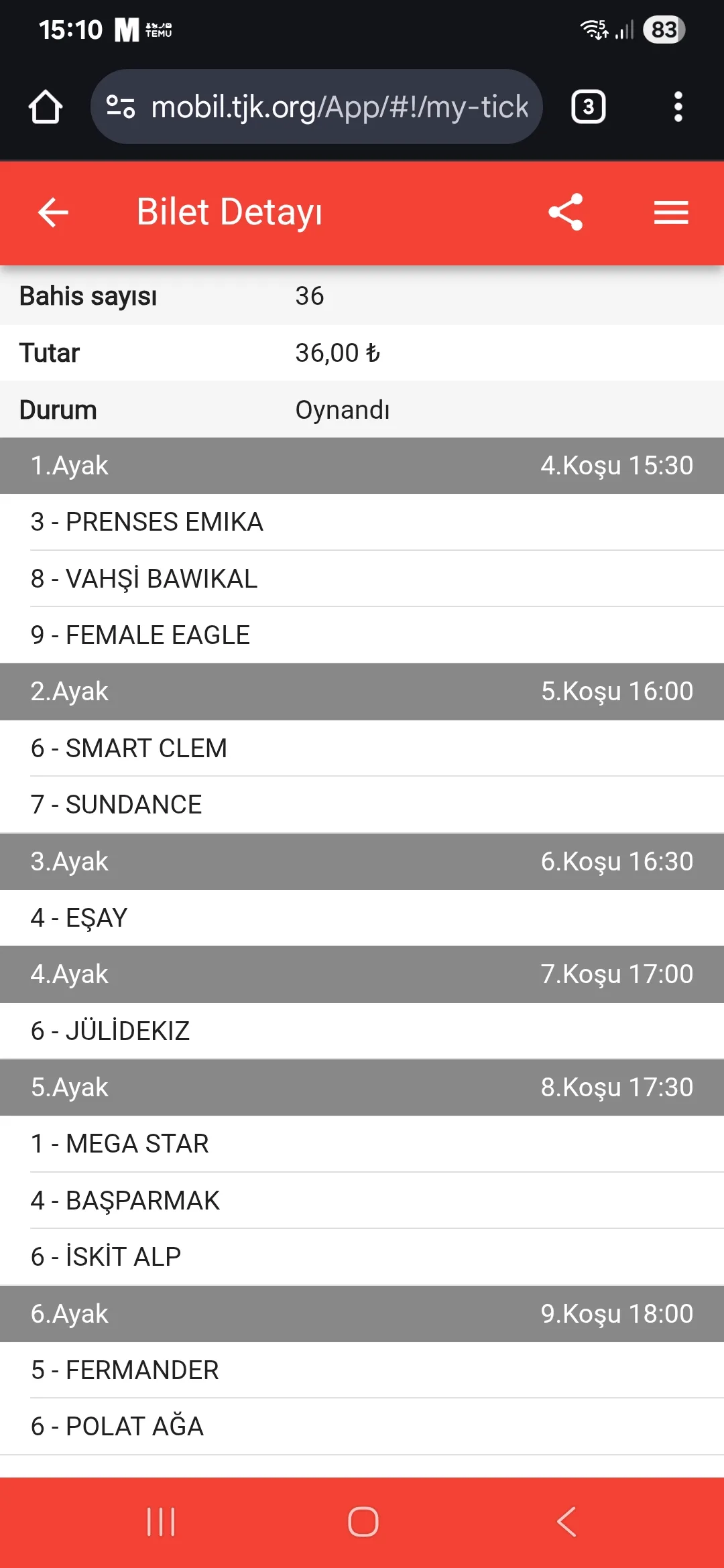
Task: Share this ticket detail
Action: (x=565, y=212)
